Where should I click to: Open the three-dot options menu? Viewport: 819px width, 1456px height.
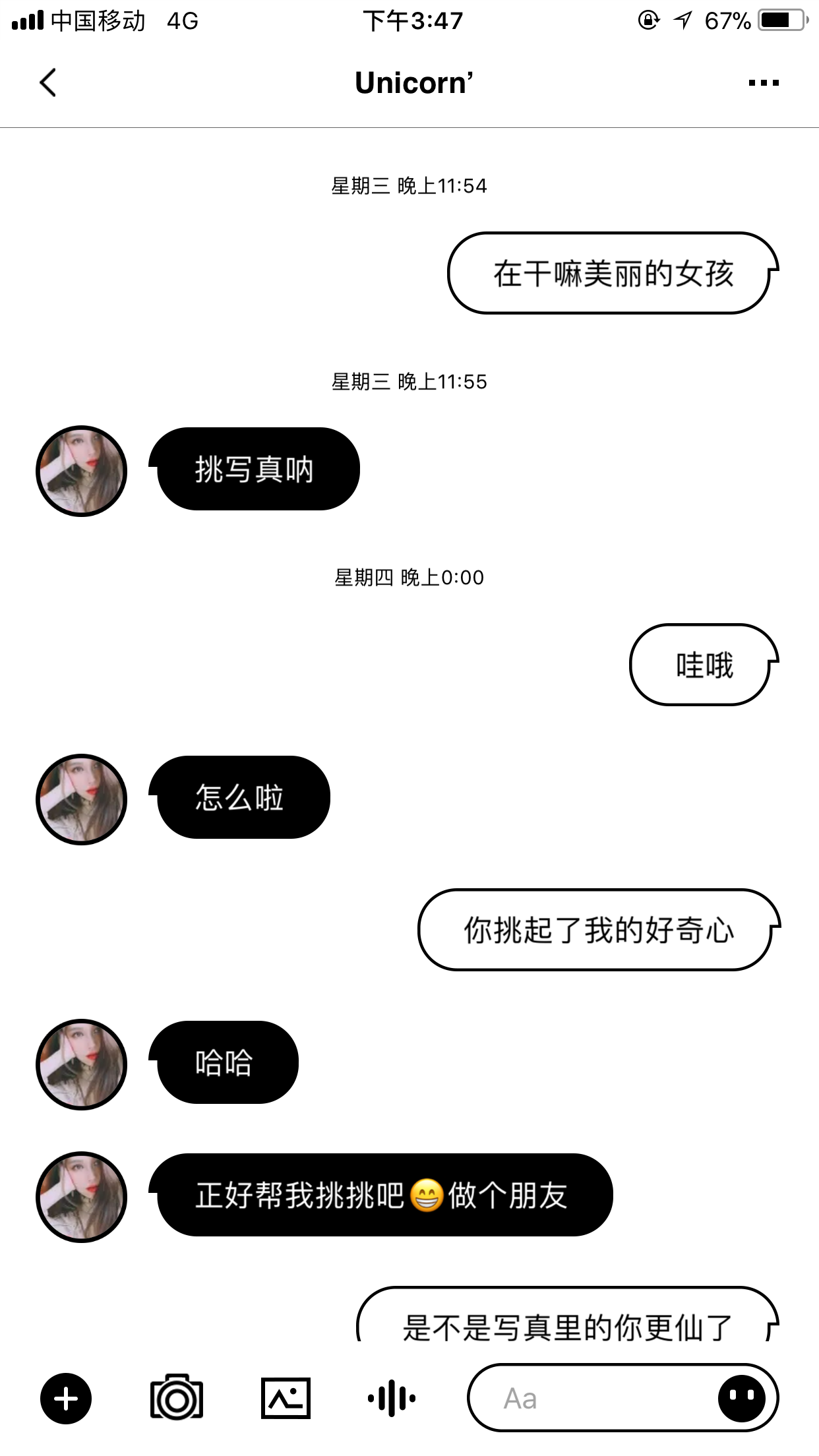[x=764, y=83]
